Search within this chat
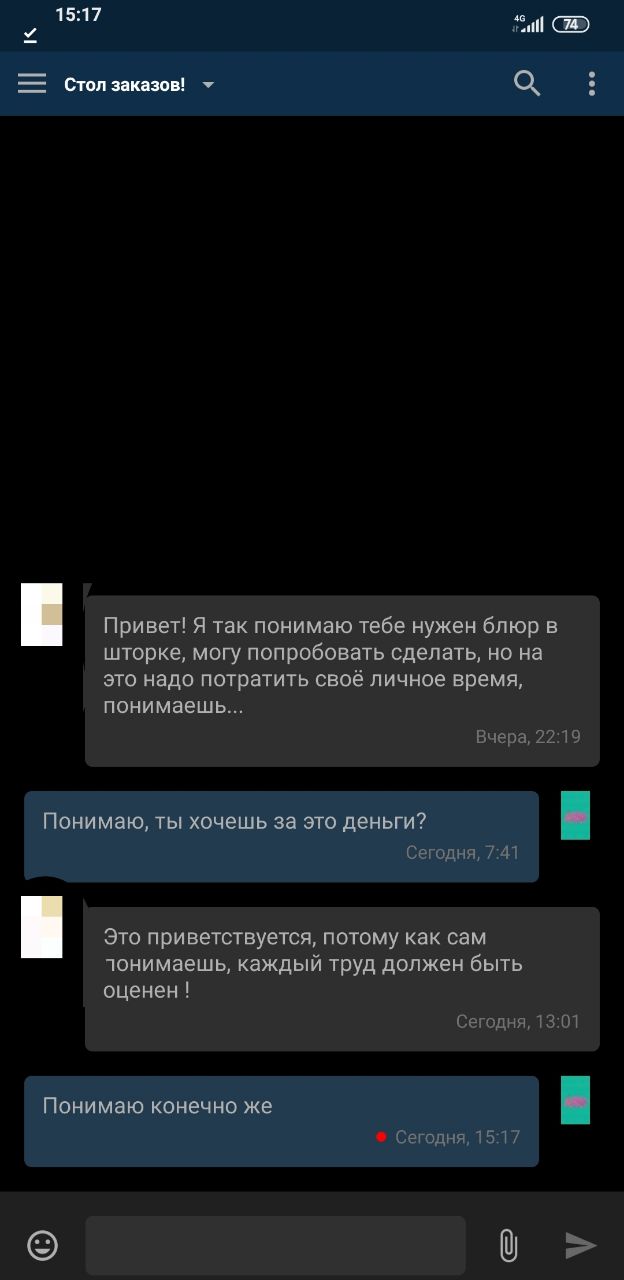The width and height of the screenshot is (624, 1280). point(527,84)
